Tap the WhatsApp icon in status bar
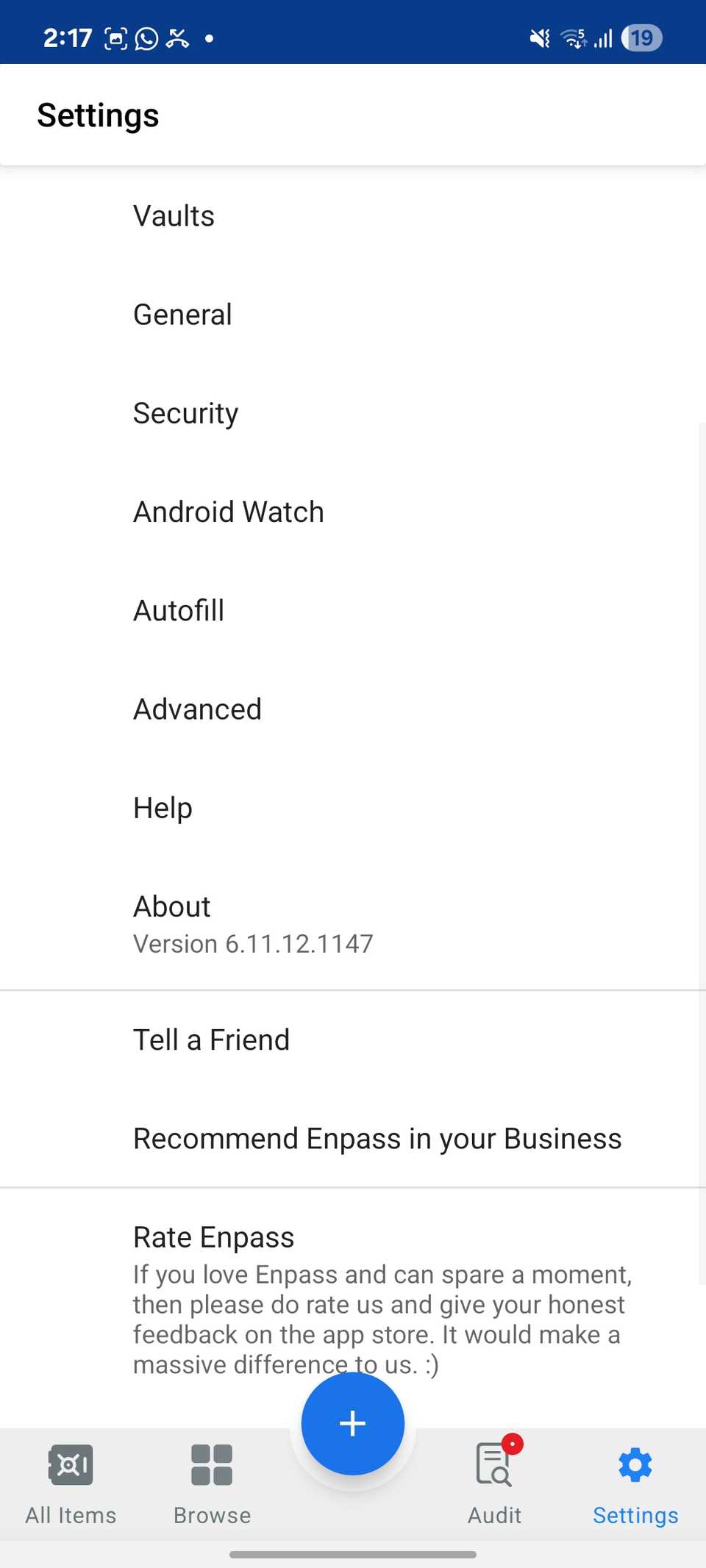This screenshot has width=706, height=1568. [x=145, y=37]
